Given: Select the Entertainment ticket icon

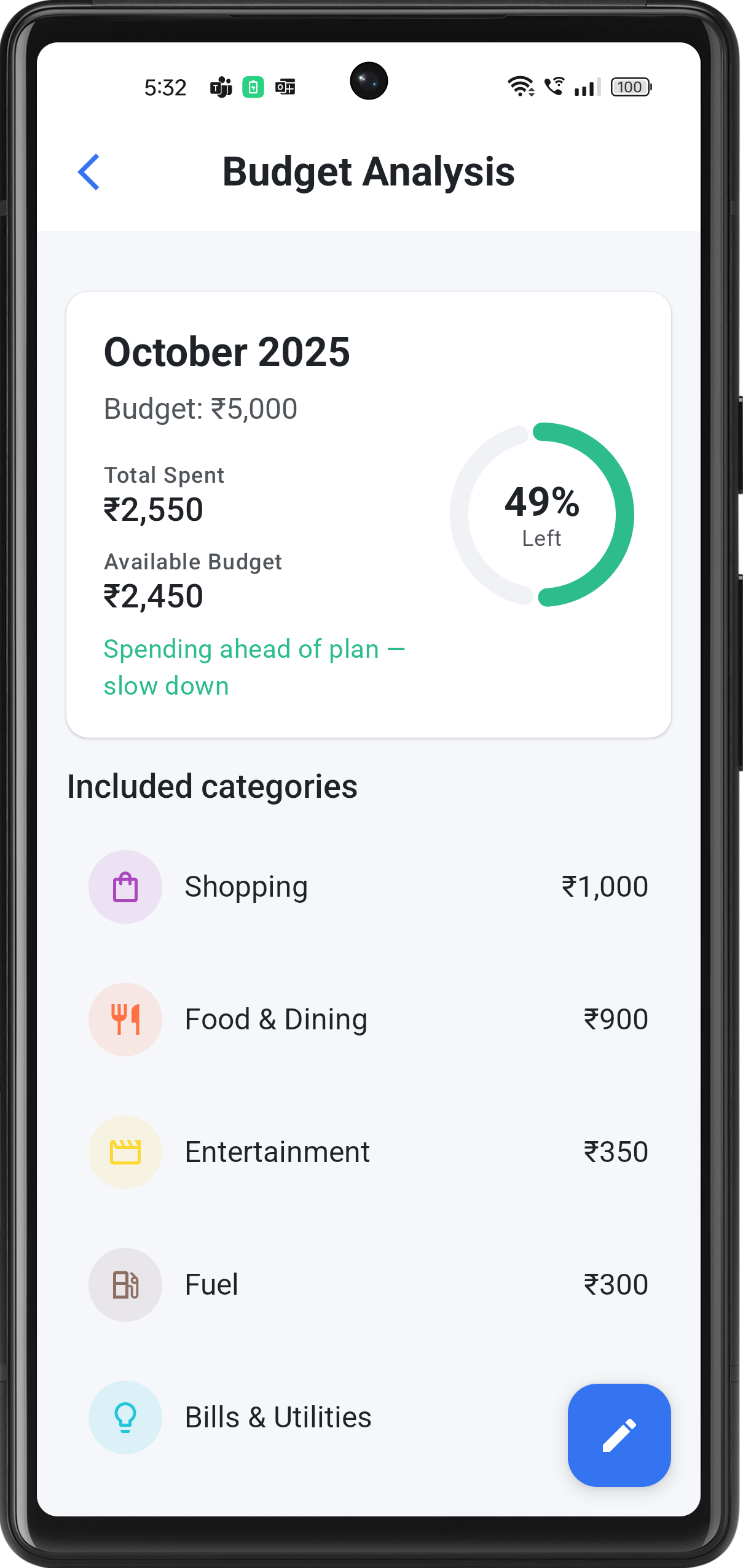Looking at the screenshot, I should 125,1152.
